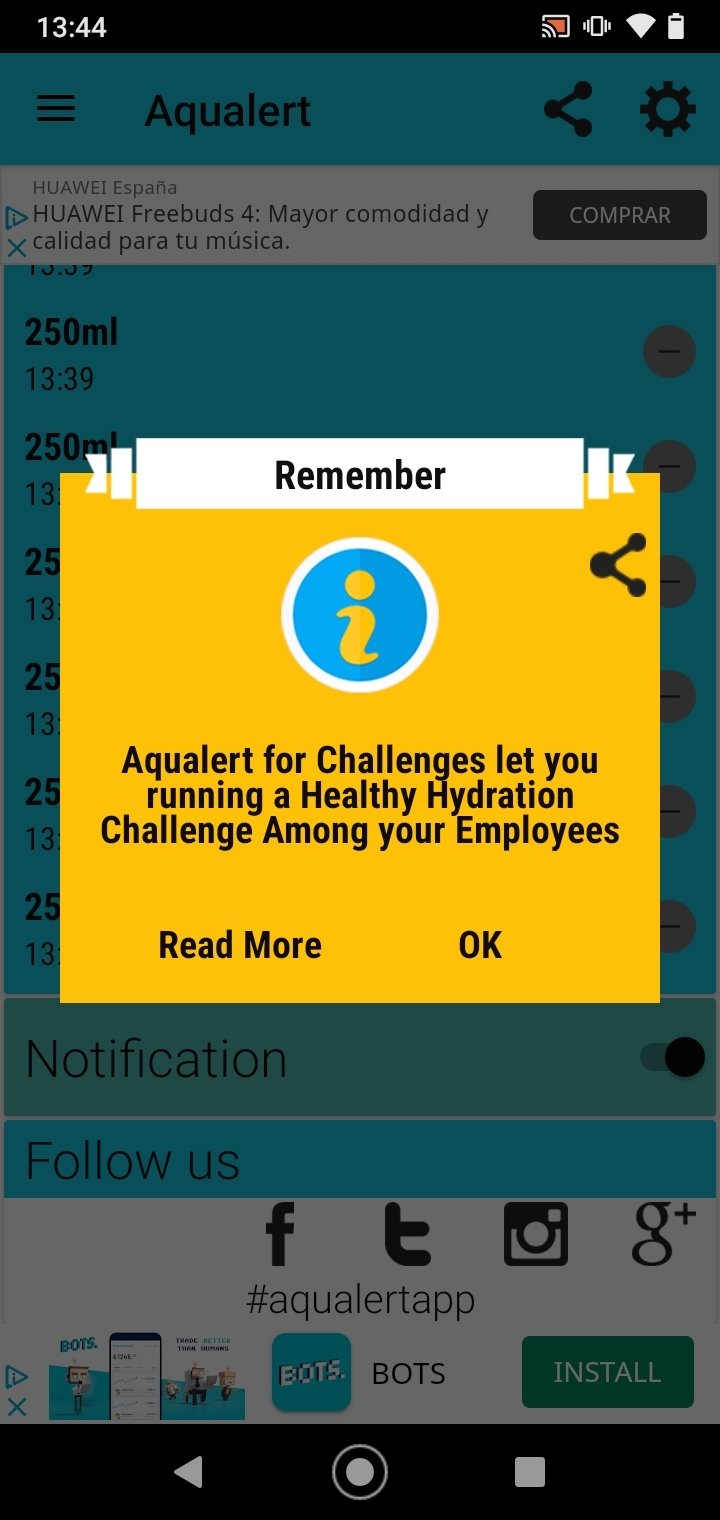
Task: Open the Google Plus page icon
Action: pyautogui.click(x=662, y=1234)
